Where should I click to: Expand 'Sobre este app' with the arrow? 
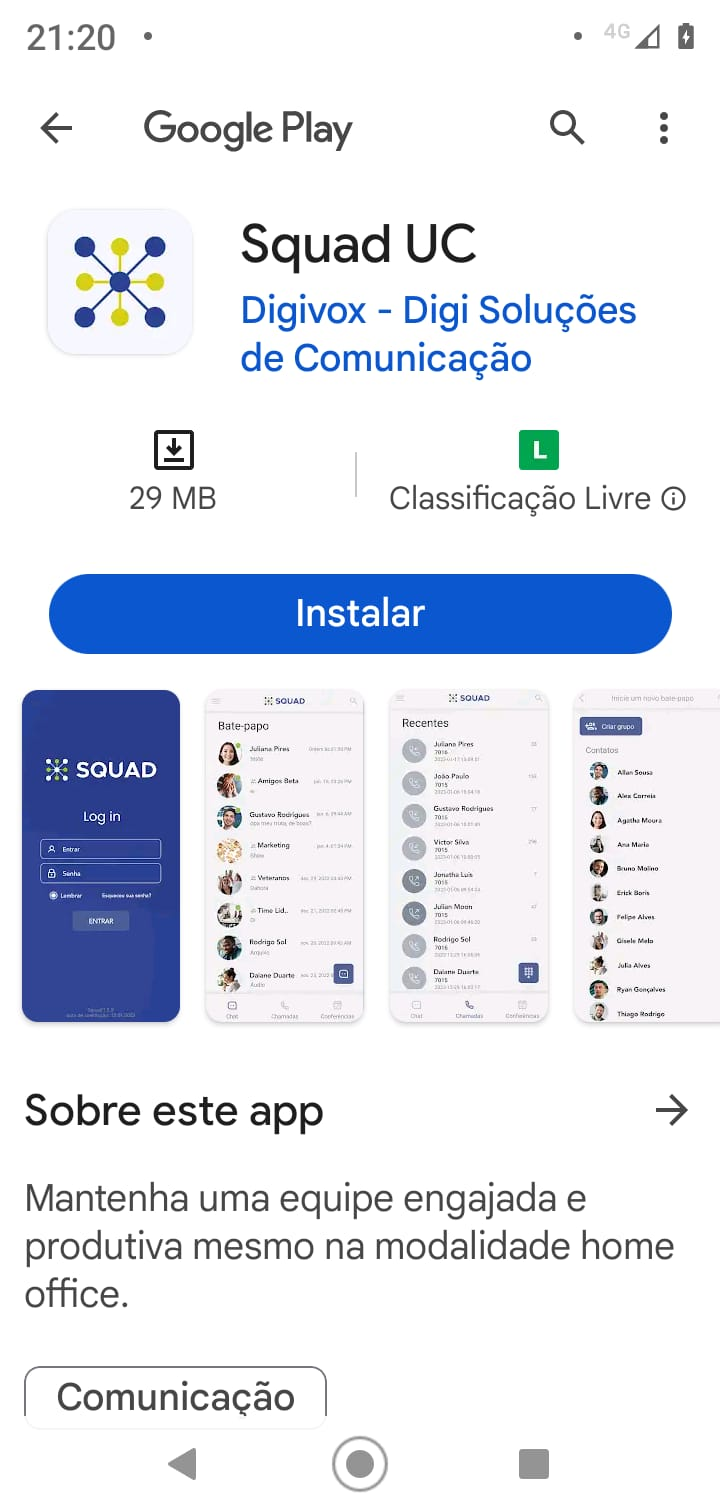tap(672, 1110)
